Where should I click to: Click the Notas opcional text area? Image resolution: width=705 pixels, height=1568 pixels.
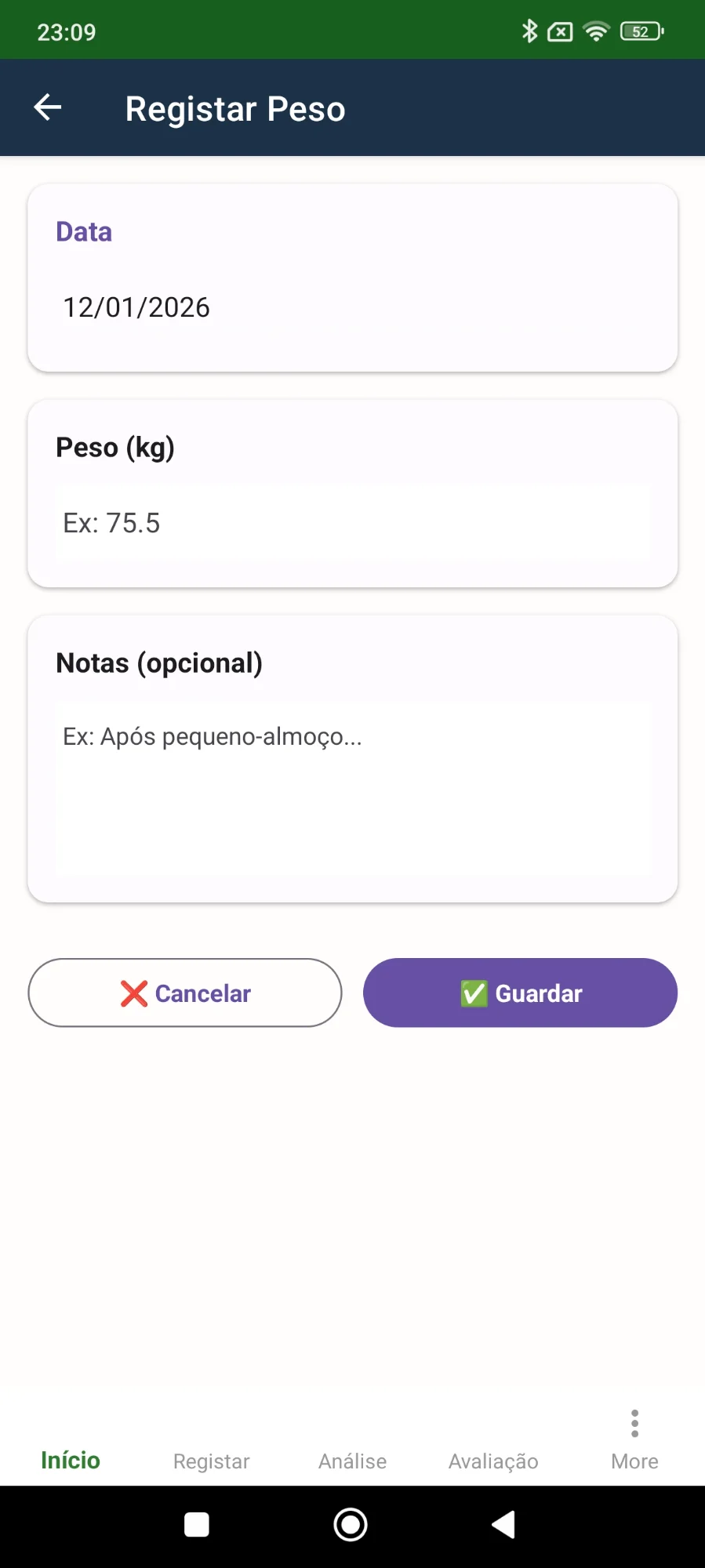(351, 784)
